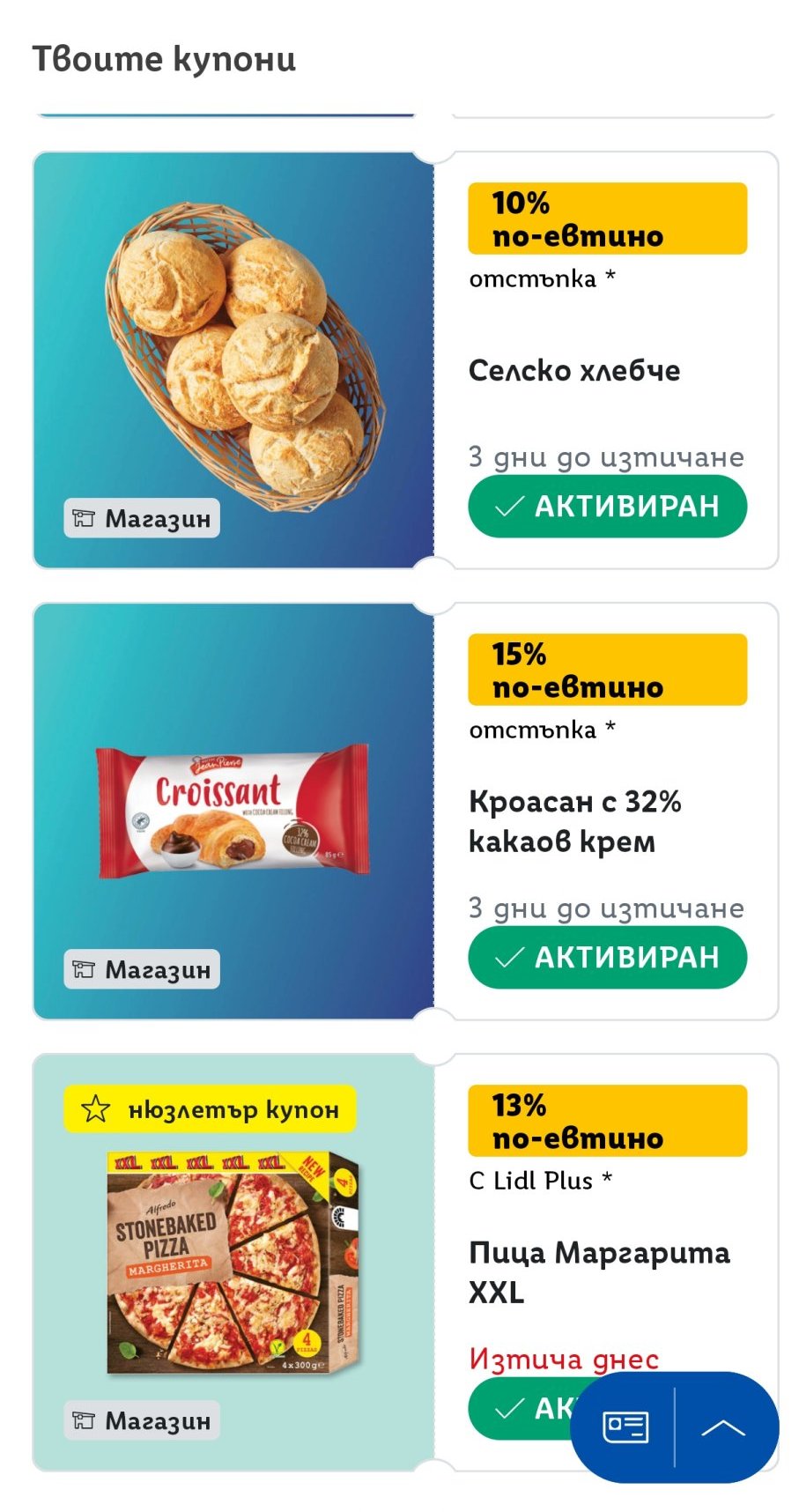Show the Lidl Plus card
Viewport: 799px width, 1512px height.
pyautogui.click(x=625, y=1427)
